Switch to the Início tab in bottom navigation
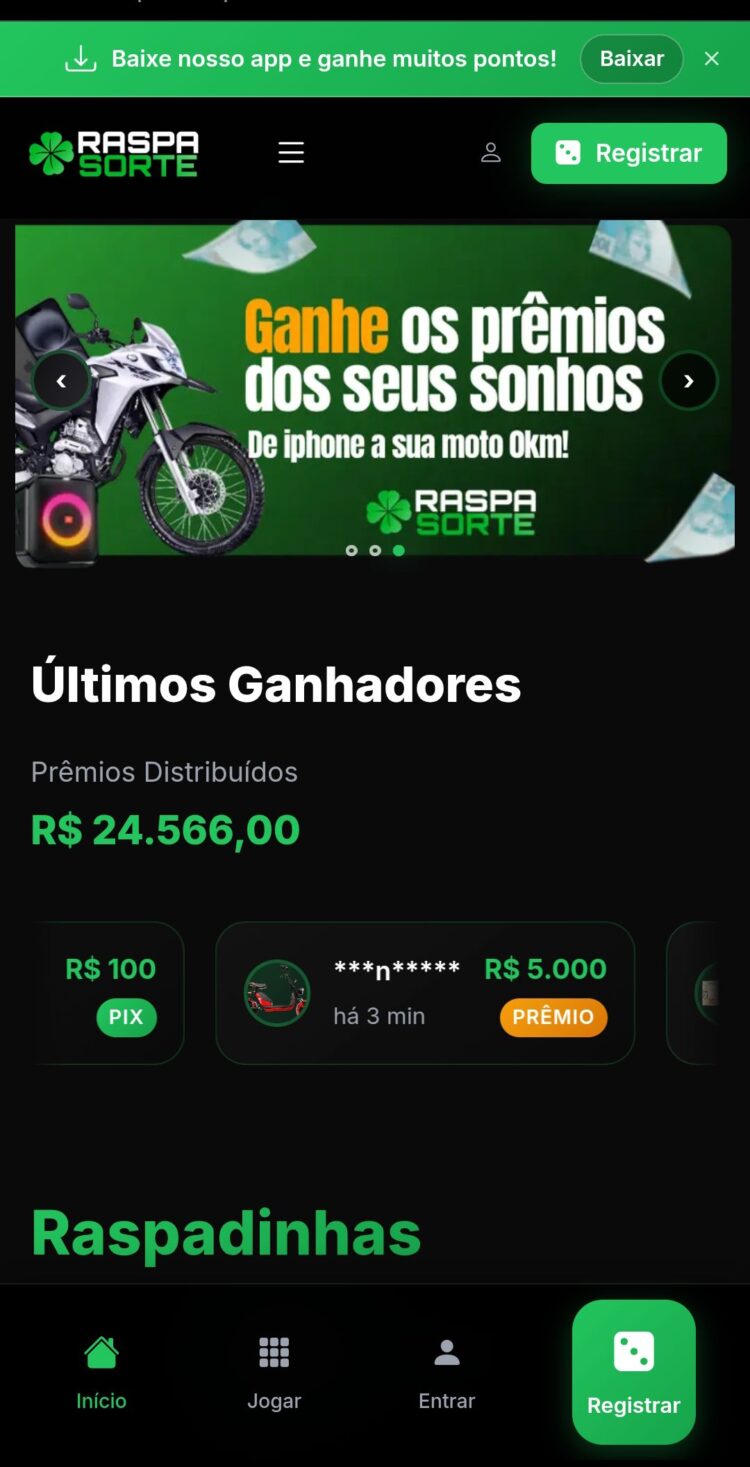The width and height of the screenshot is (750, 1467). (101, 1370)
